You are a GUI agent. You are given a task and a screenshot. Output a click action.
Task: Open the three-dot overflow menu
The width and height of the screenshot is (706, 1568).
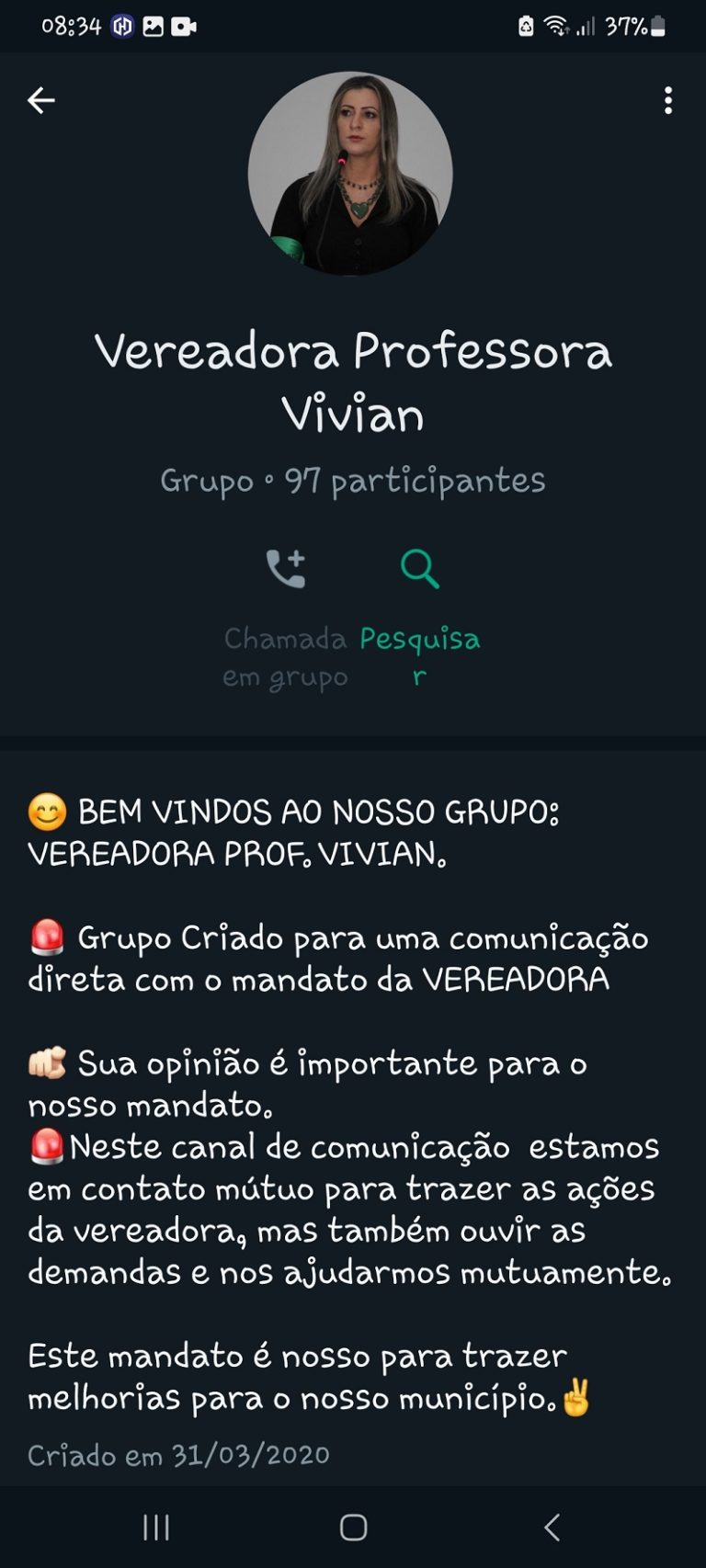[668, 100]
